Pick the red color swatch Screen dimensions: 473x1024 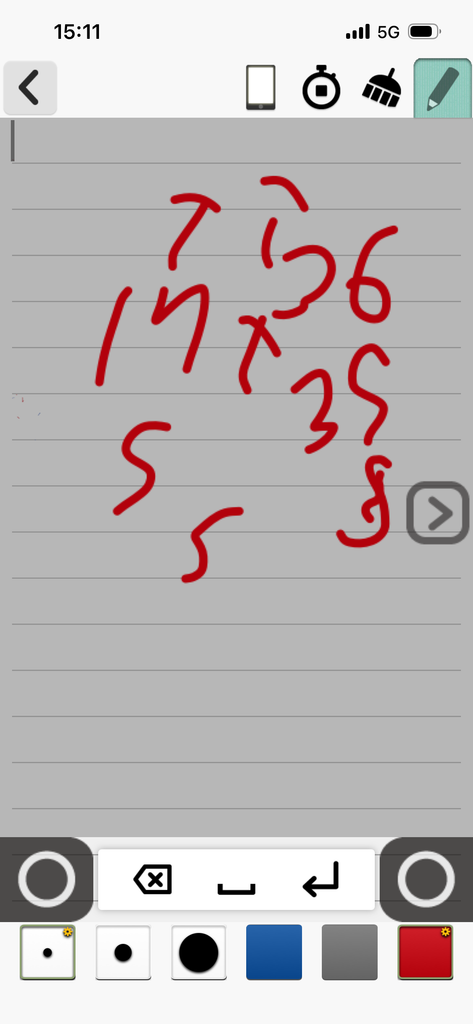(x=425, y=952)
